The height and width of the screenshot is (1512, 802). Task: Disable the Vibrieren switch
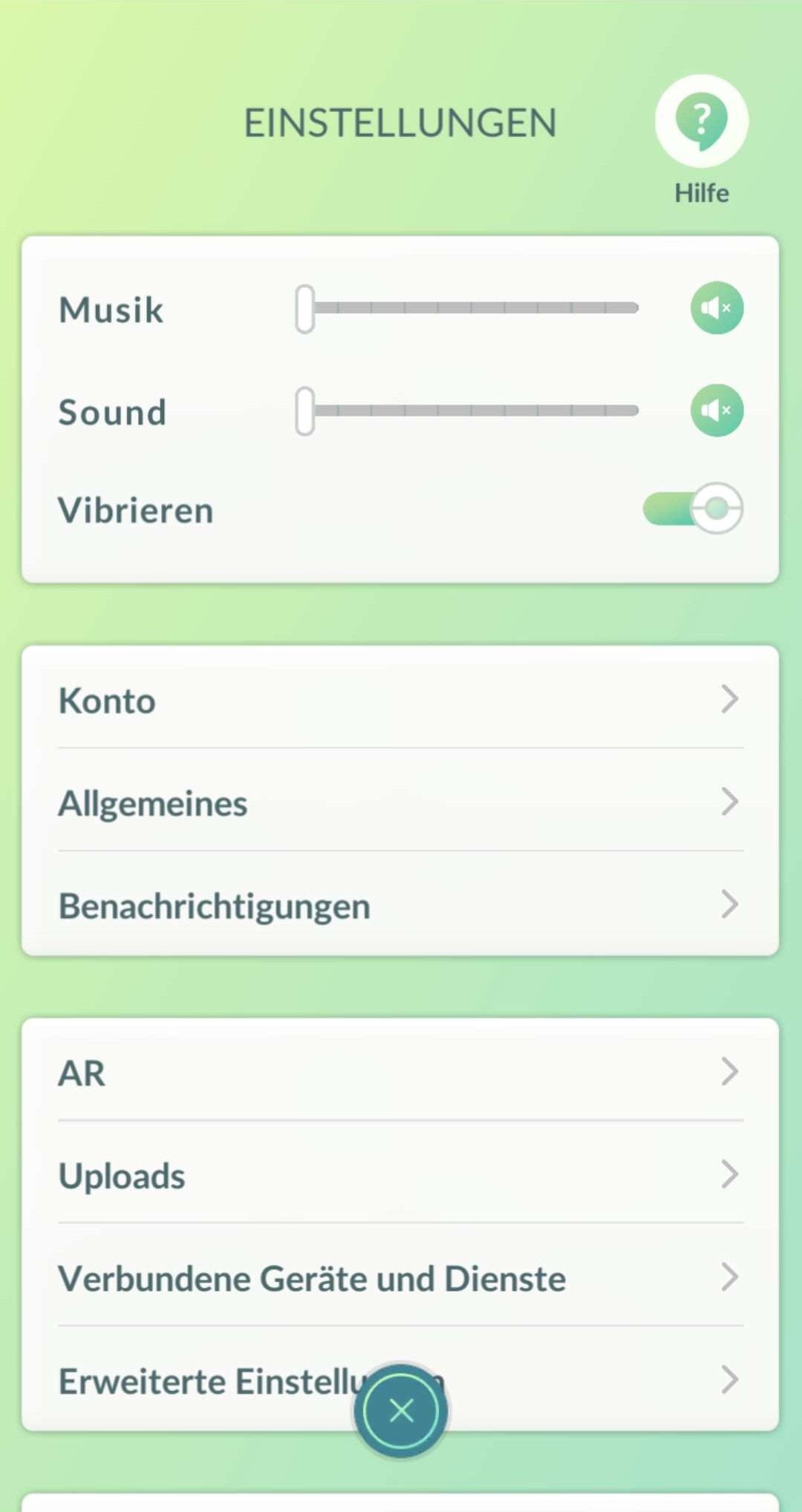(693, 509)
